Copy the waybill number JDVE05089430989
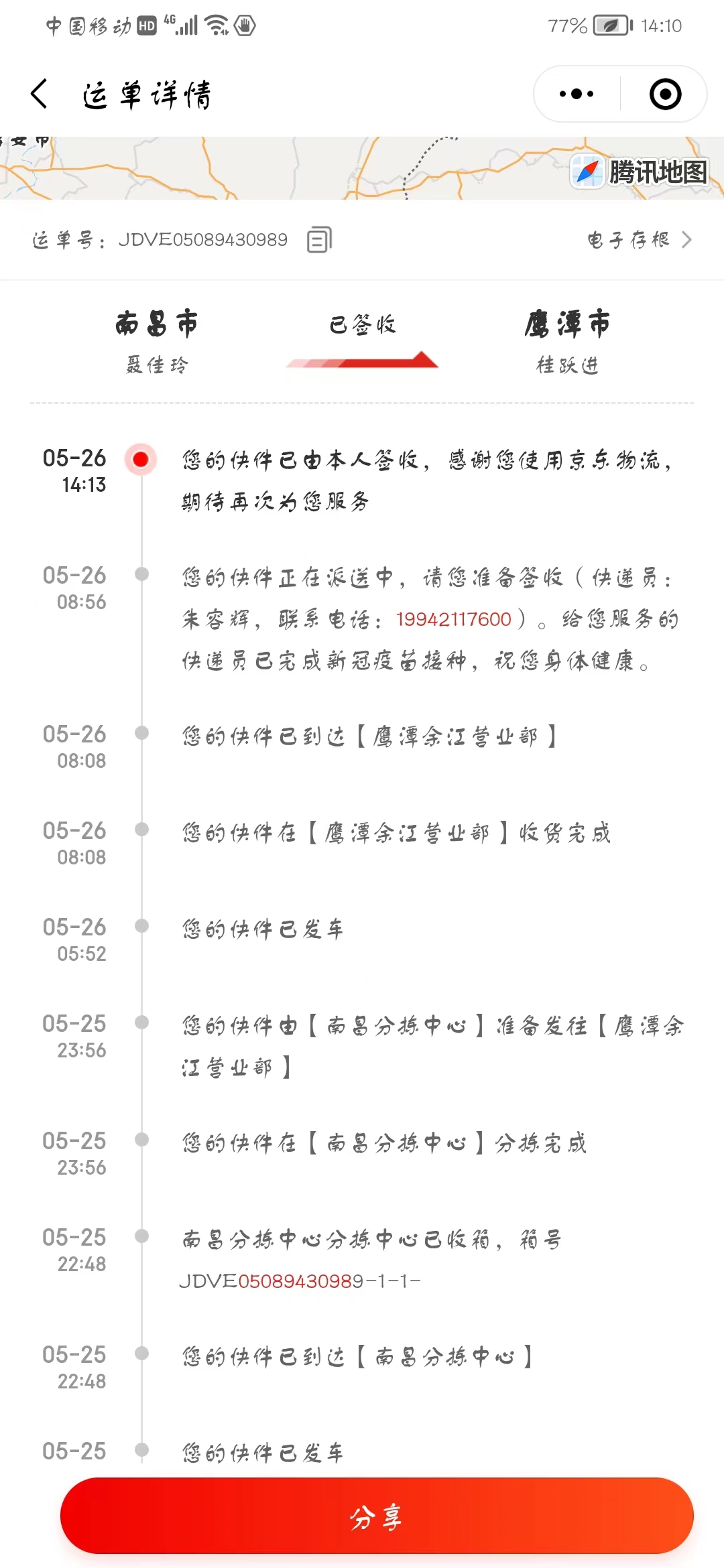Viewport: 724px width, 1568px height. (319, 240)
